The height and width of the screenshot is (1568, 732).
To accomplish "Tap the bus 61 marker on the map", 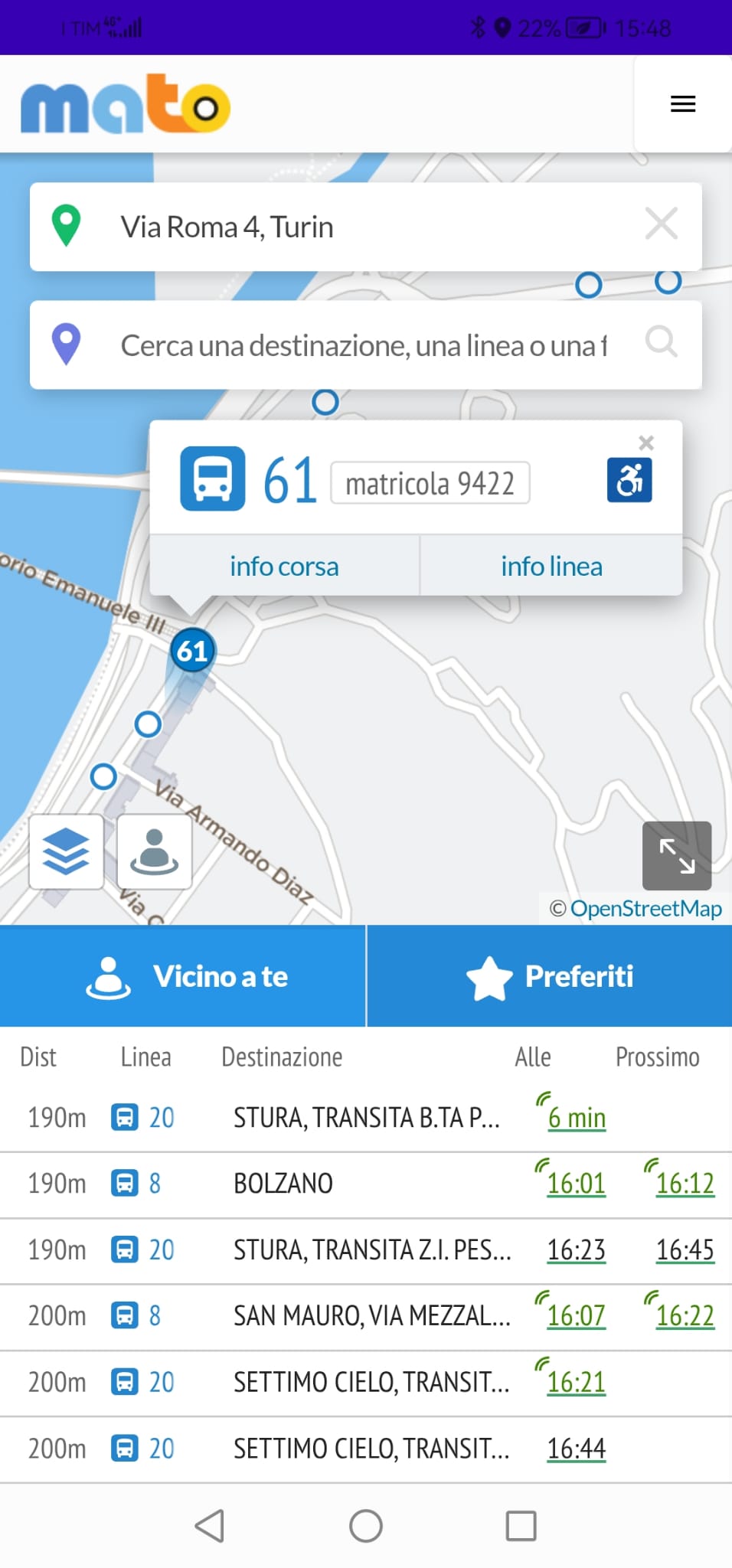I will tap(191, 651).
